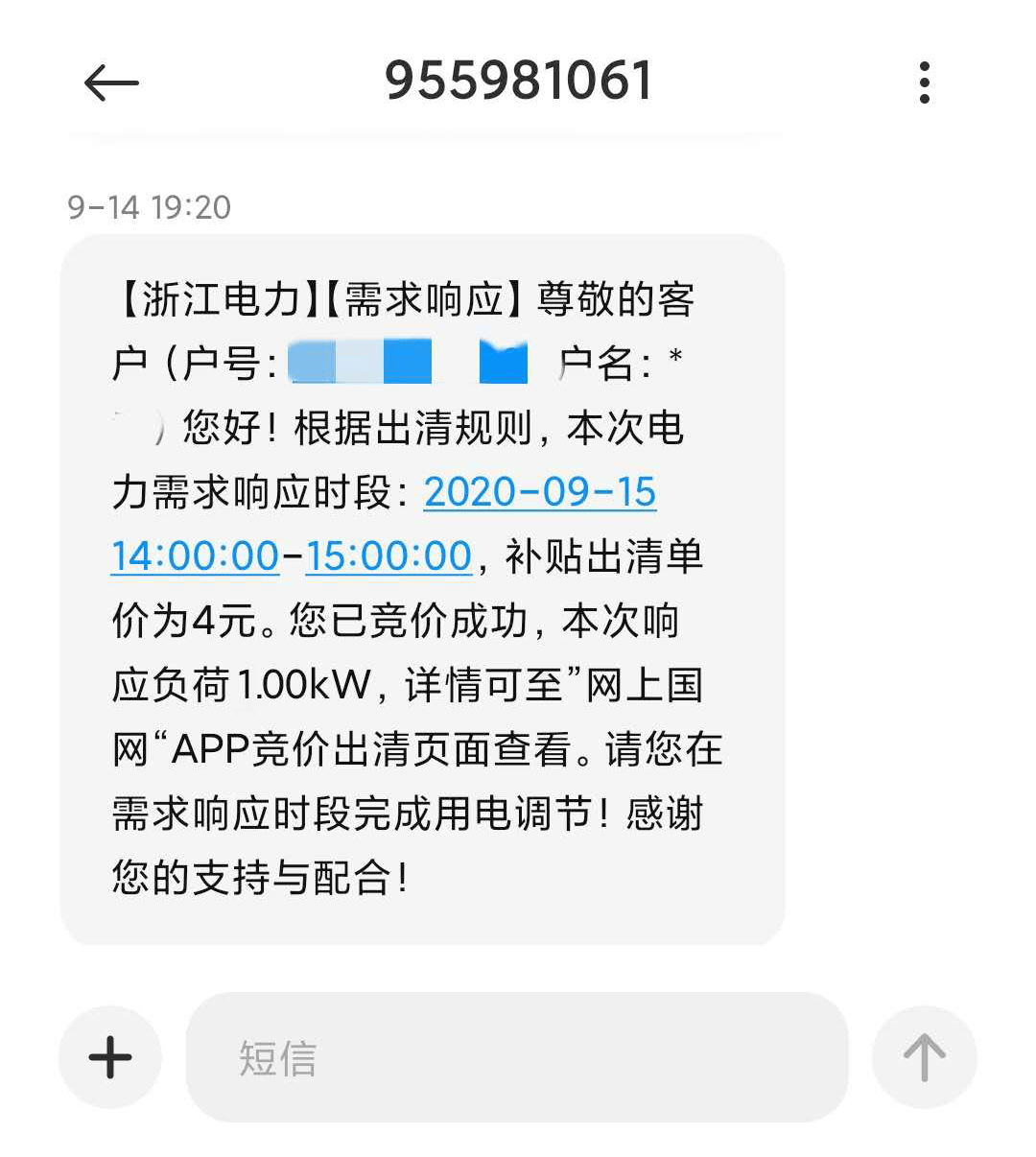The image size is (1036, 1157).
Task: Tap the 2020-09-15 date link
Action: point(539,492)
